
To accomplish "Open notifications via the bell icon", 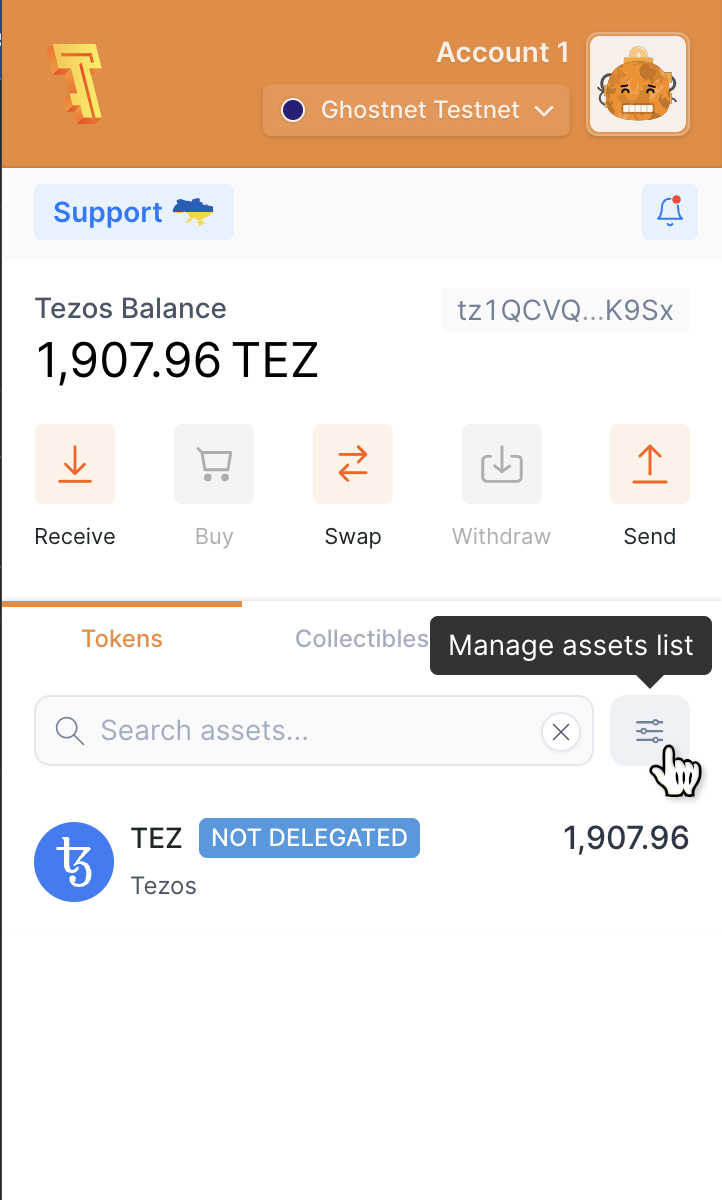I will point(669,212).
